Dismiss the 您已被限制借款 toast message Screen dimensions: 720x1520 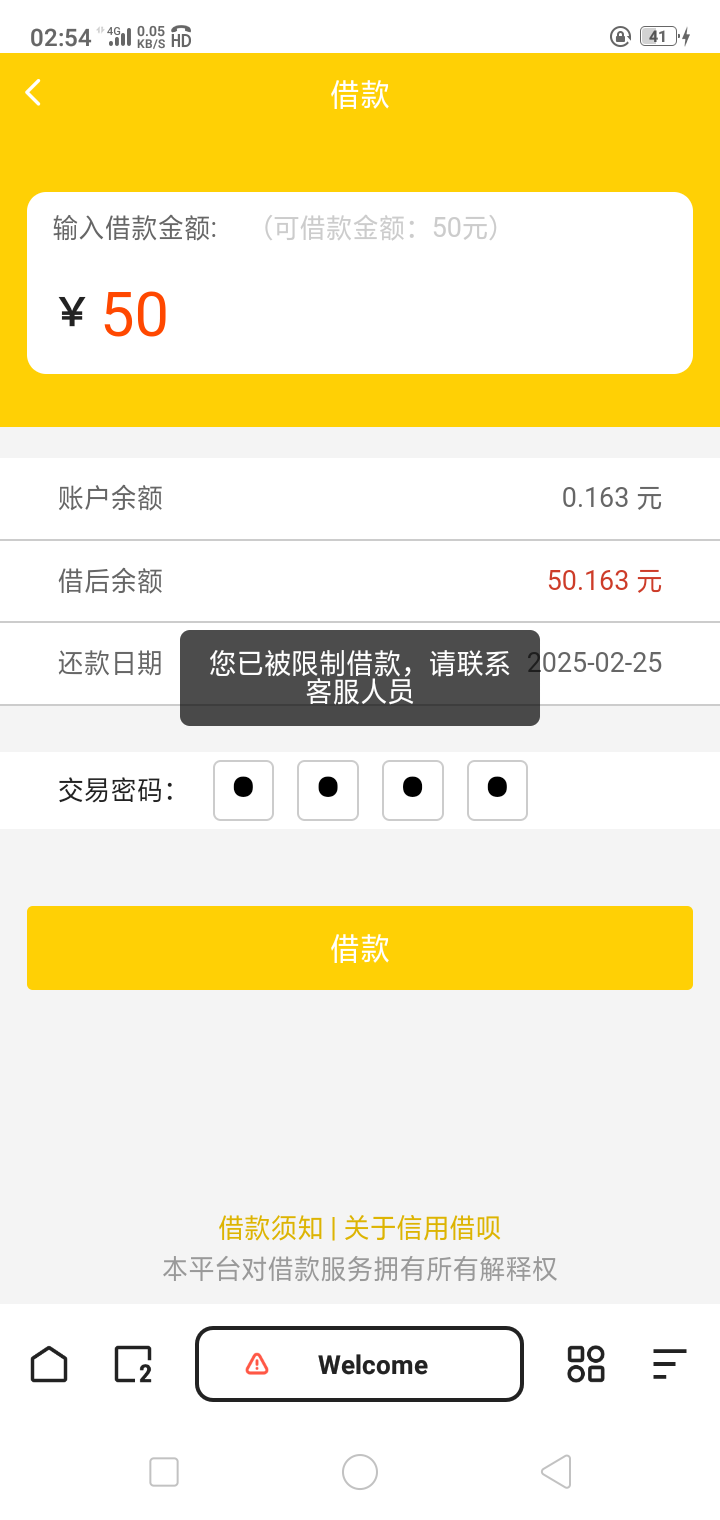(x=359, y=678)
